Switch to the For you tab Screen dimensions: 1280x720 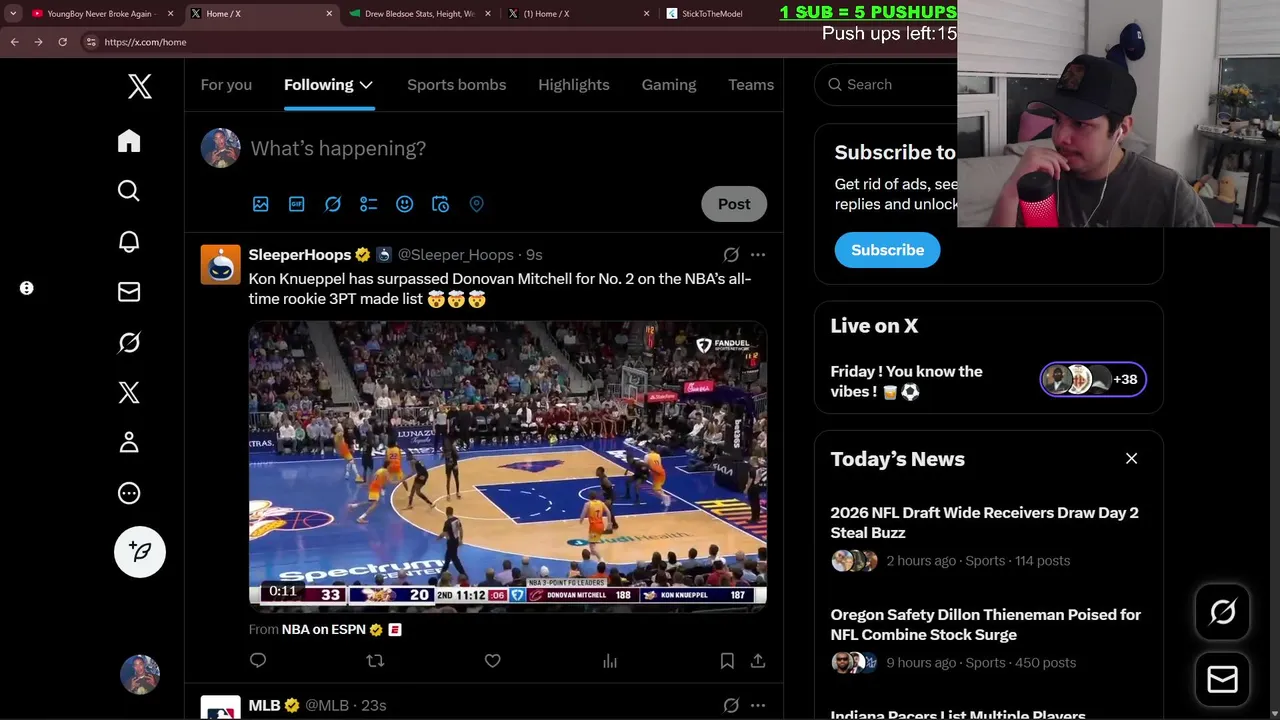[x=226, y=85]
